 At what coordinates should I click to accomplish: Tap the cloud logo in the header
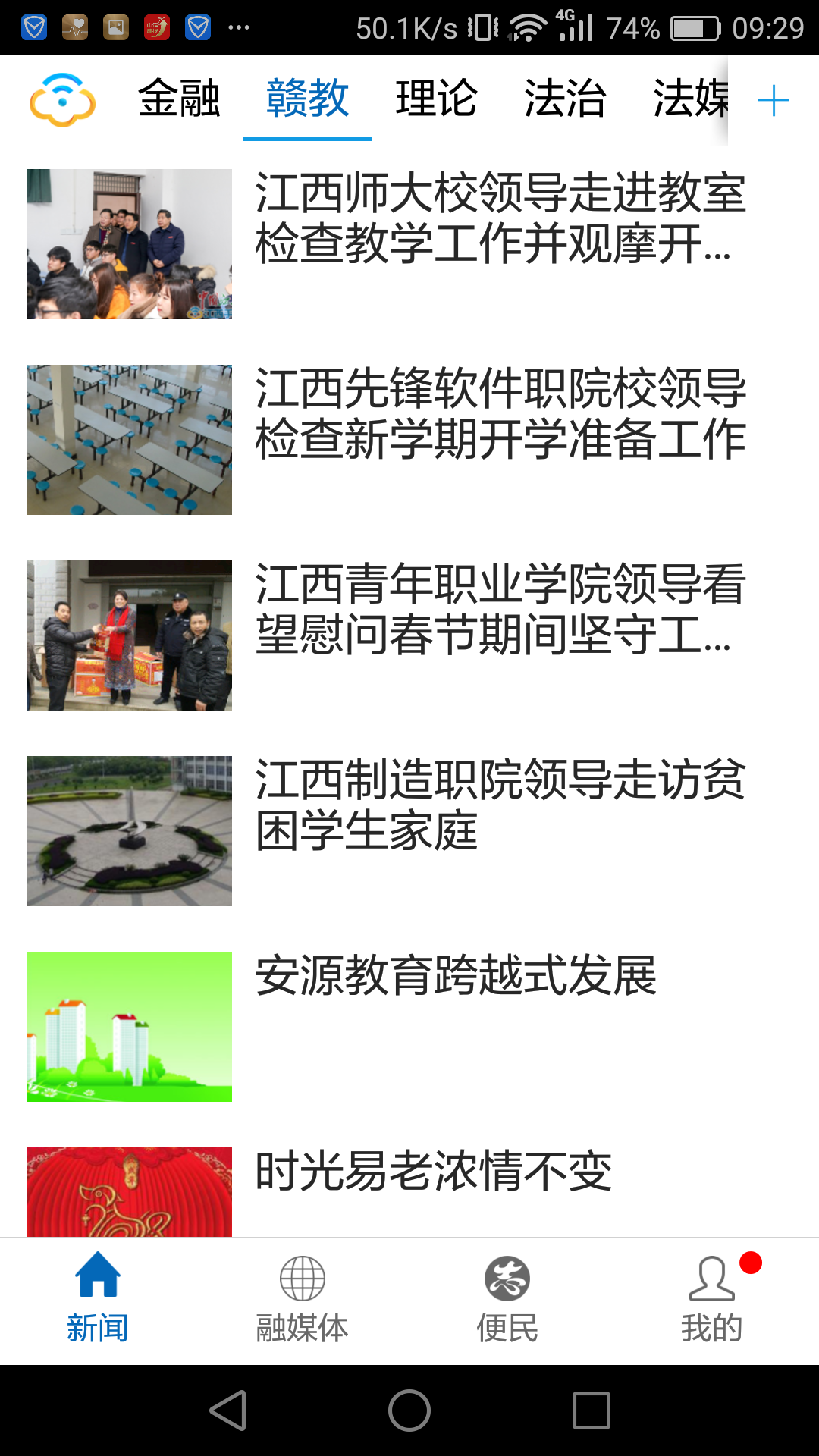tap(62, 100)
